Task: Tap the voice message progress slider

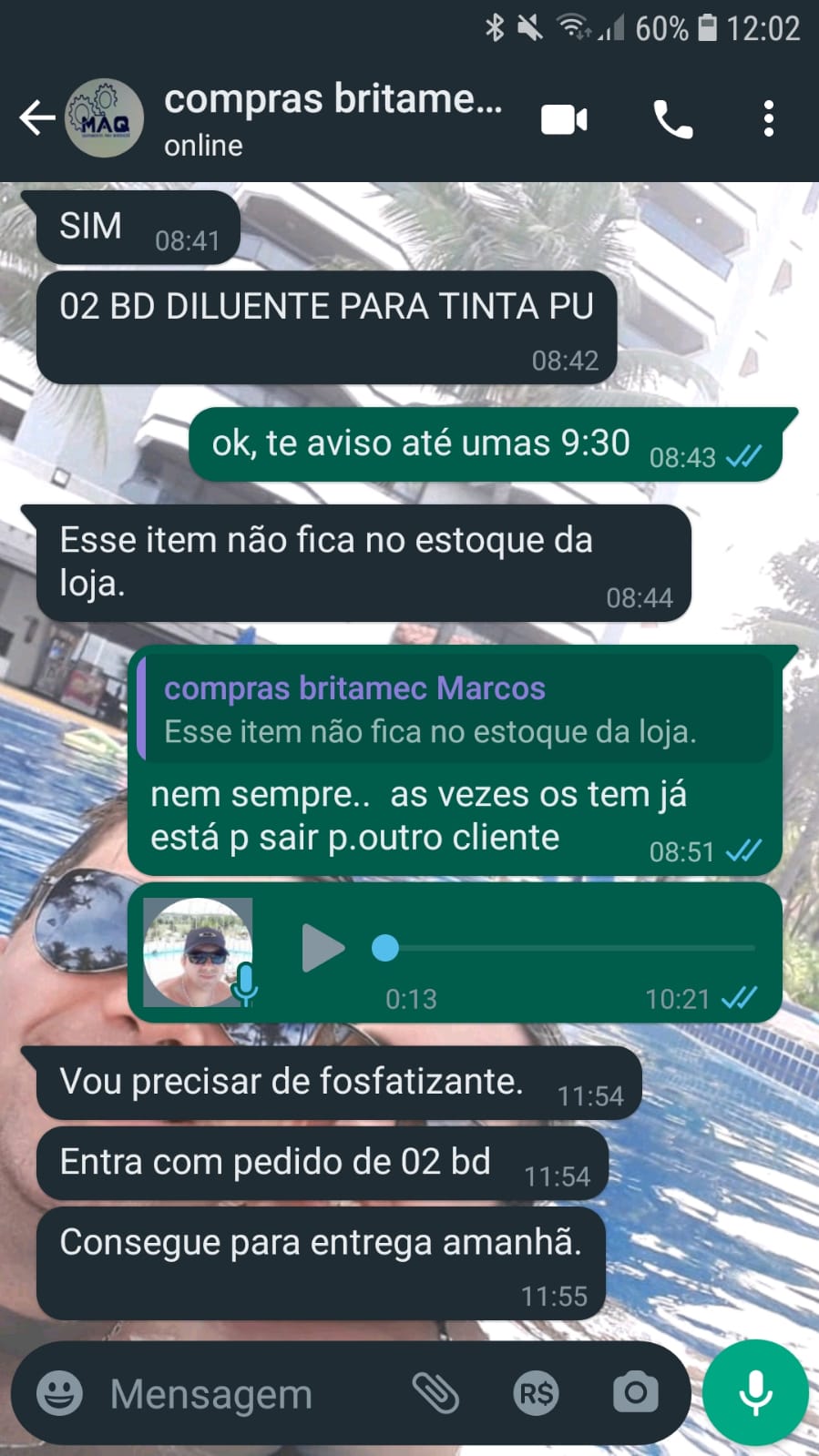Action: (565, 949)
